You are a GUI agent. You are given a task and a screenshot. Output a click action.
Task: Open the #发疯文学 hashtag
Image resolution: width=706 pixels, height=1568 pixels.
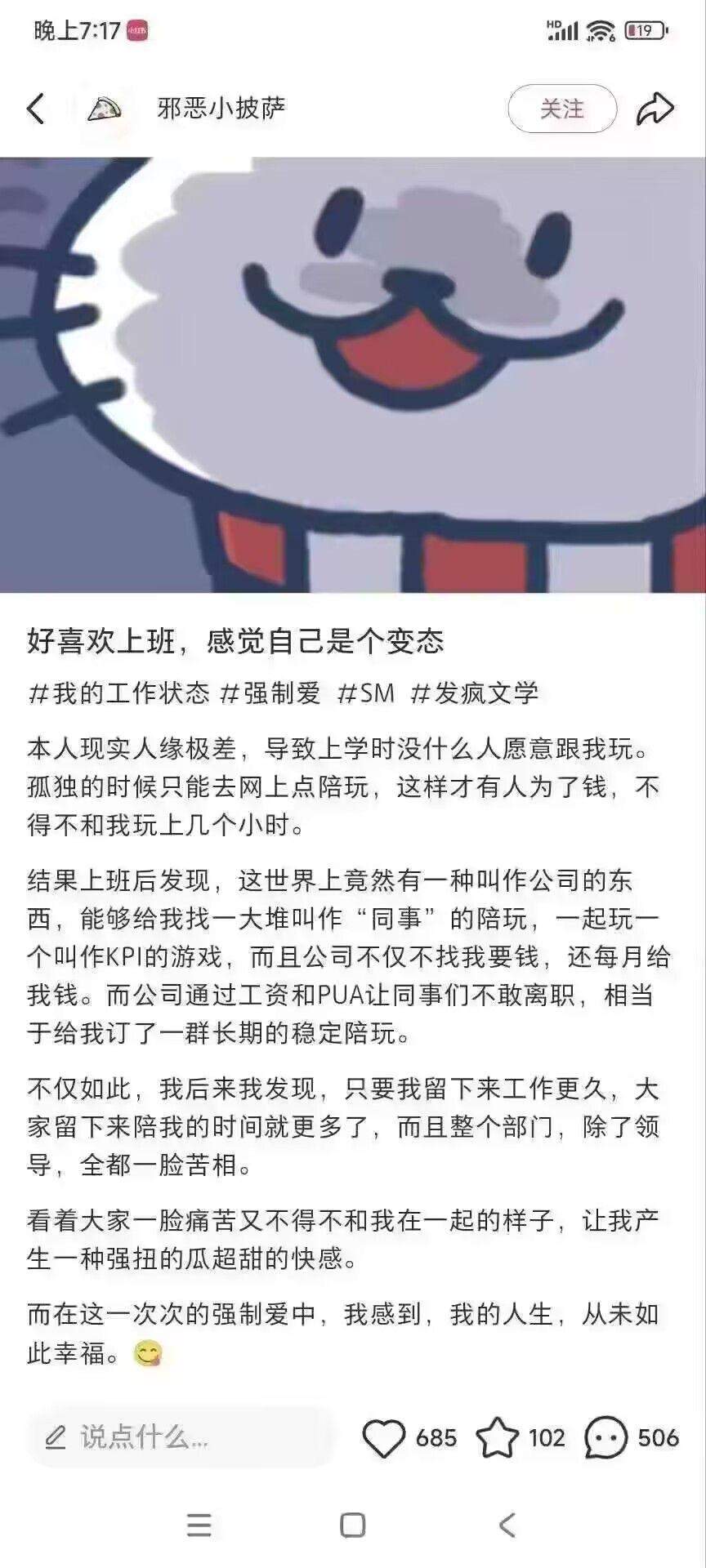pyautogui.click(x=475, y=693)
